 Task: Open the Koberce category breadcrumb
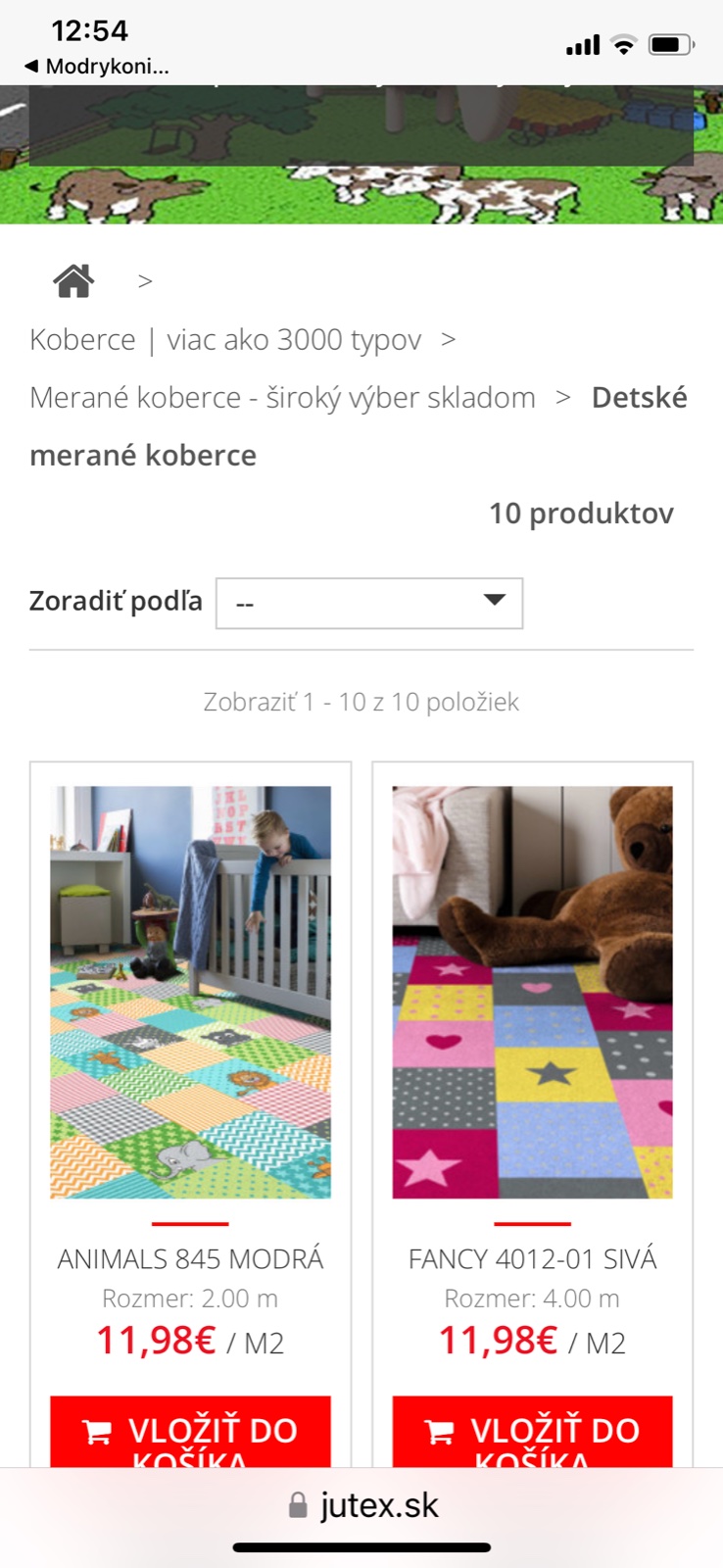pyautogui.click(x=225, y=340)
